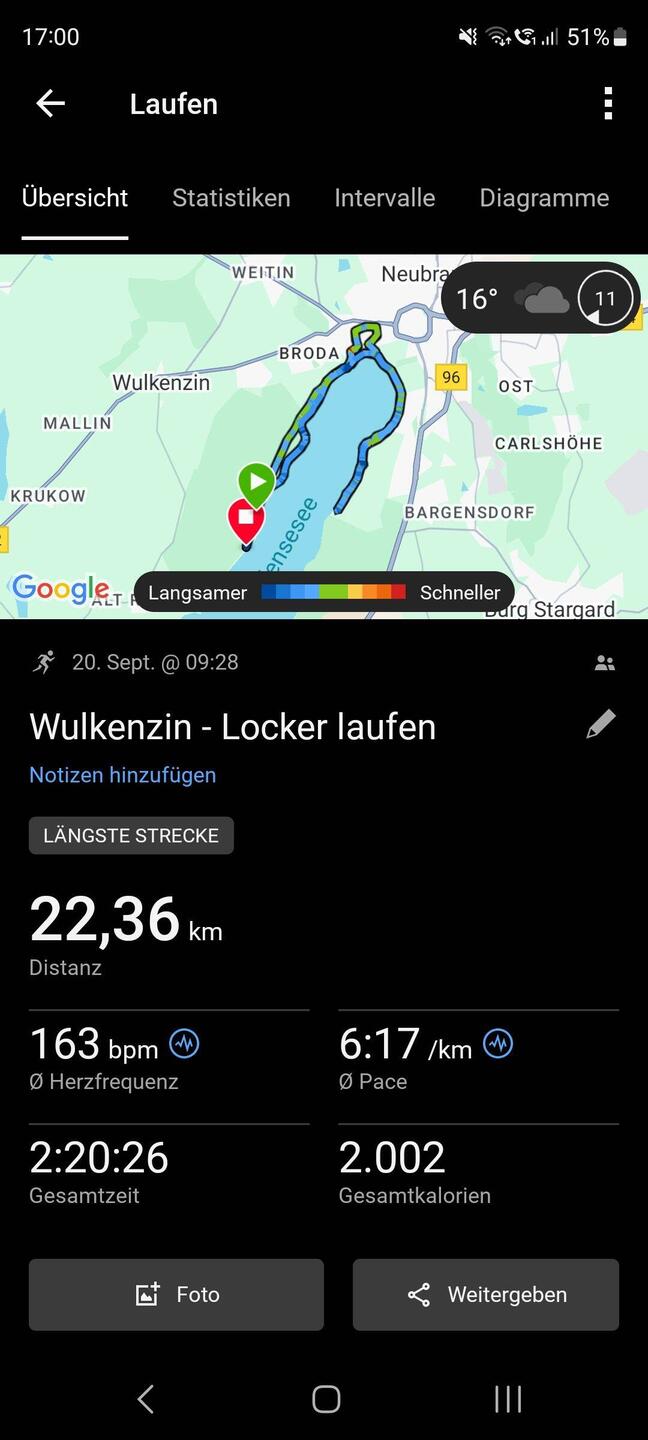Edit the activity name with pencil icon
This screenshot has height=1440, width=648.
(600, 725)
